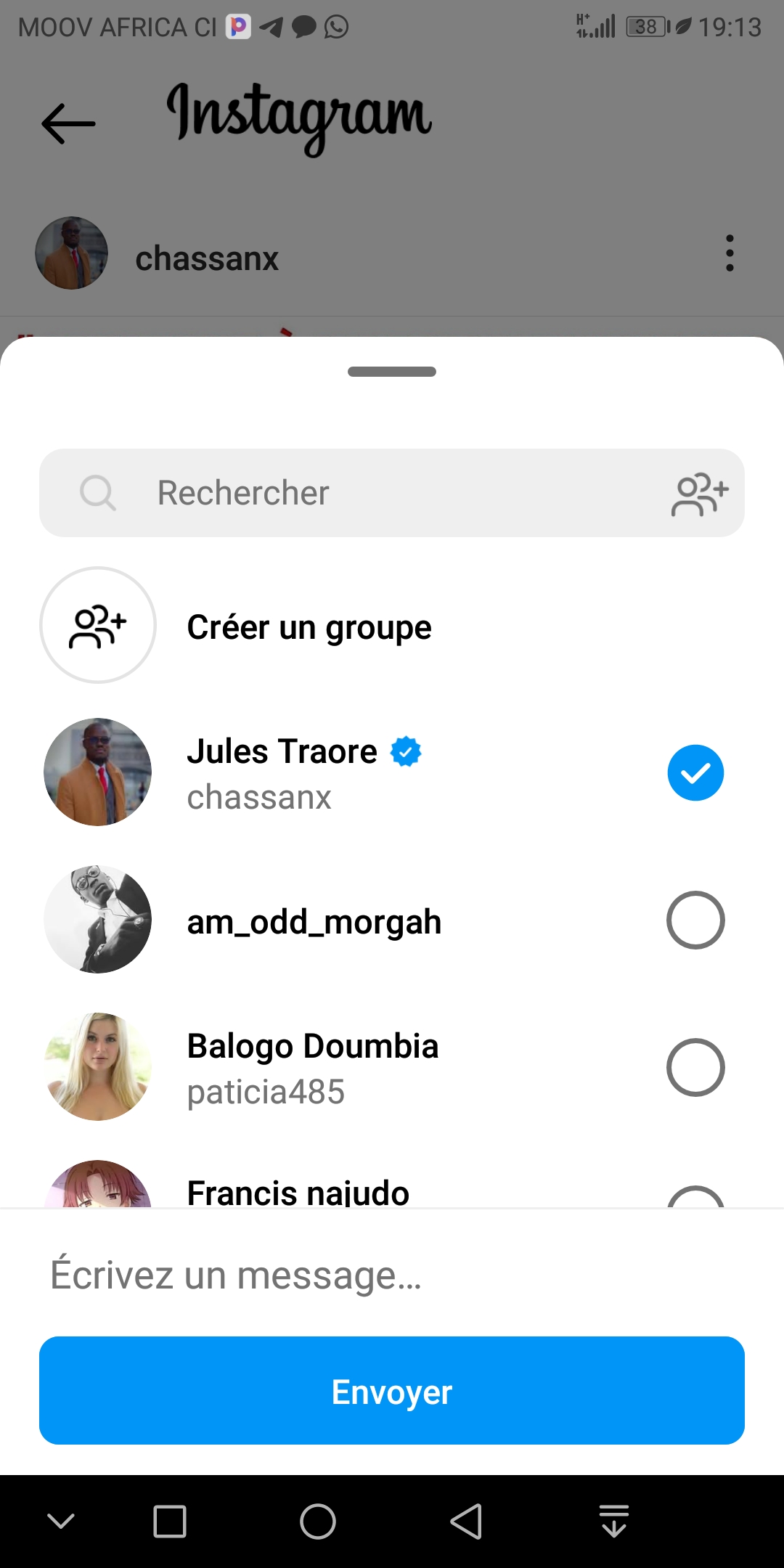Tap the add-people icon in search bar
This screenshot has width=784, height=1568.
point(699,494)
